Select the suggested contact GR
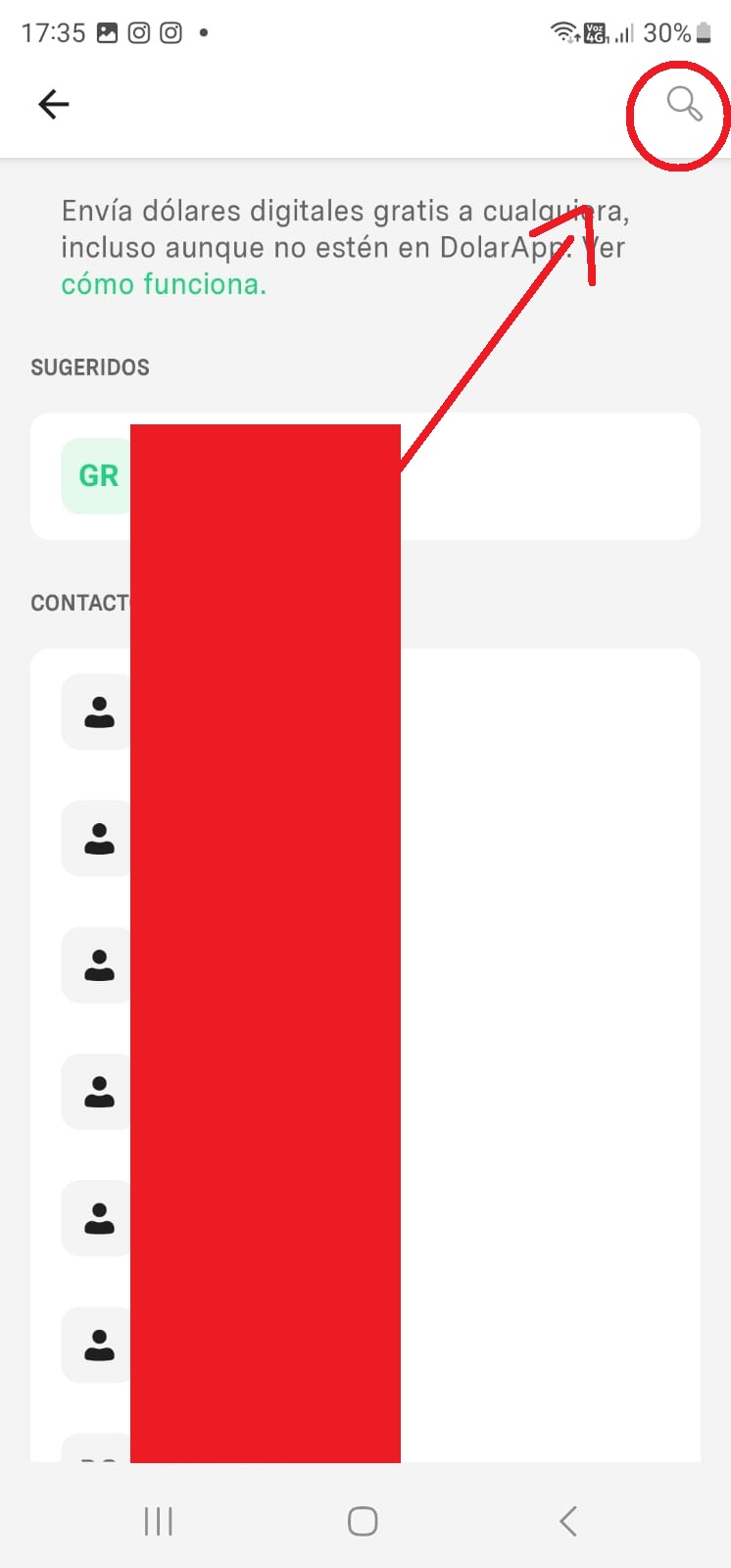 365,476
